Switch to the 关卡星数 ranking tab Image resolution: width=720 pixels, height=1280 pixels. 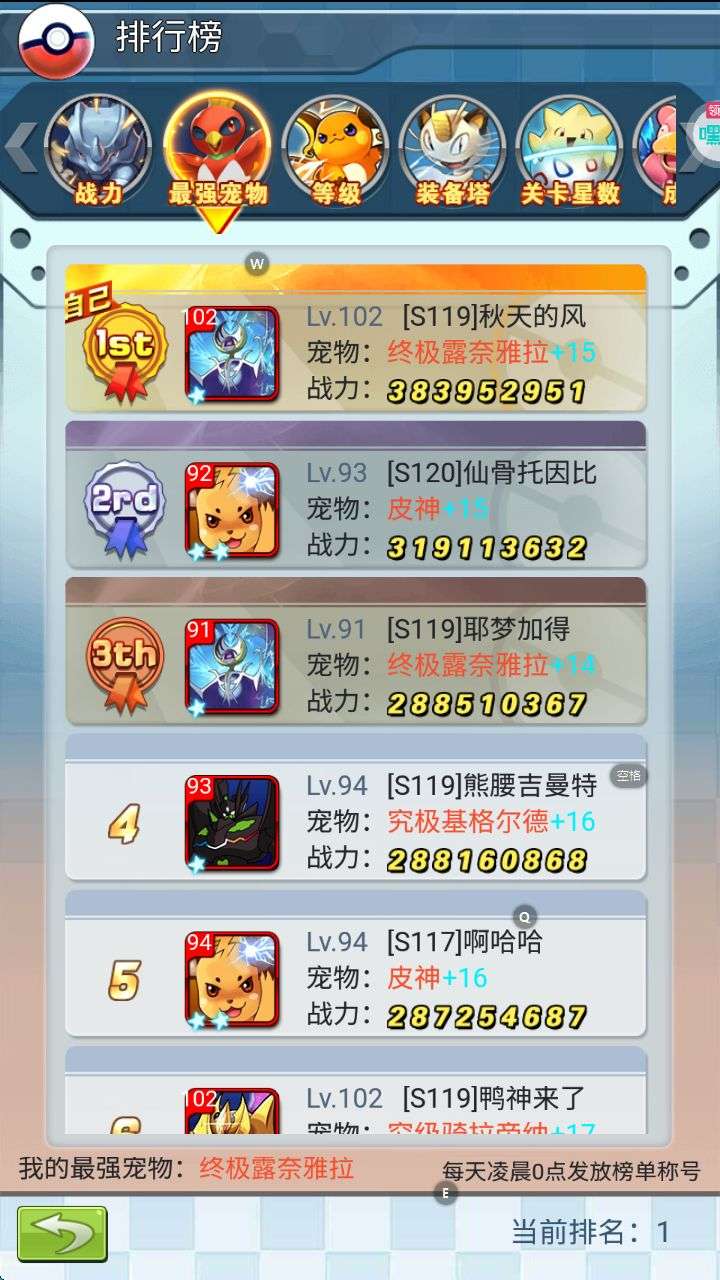pos(570,148)
